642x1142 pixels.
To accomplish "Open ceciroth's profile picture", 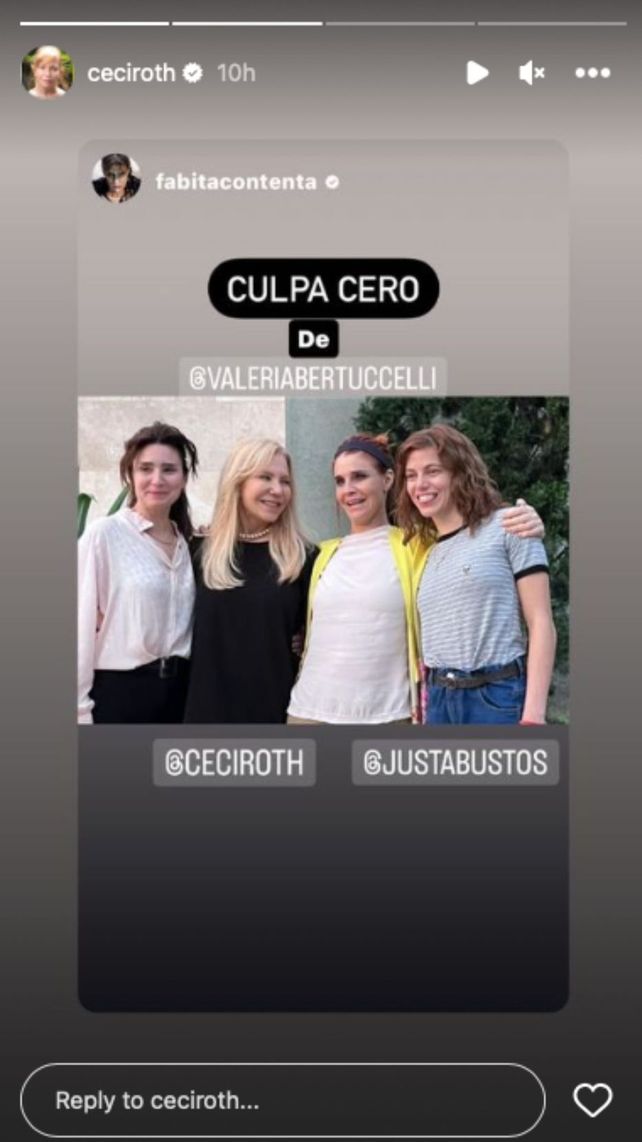I will [x=47, y=73].
